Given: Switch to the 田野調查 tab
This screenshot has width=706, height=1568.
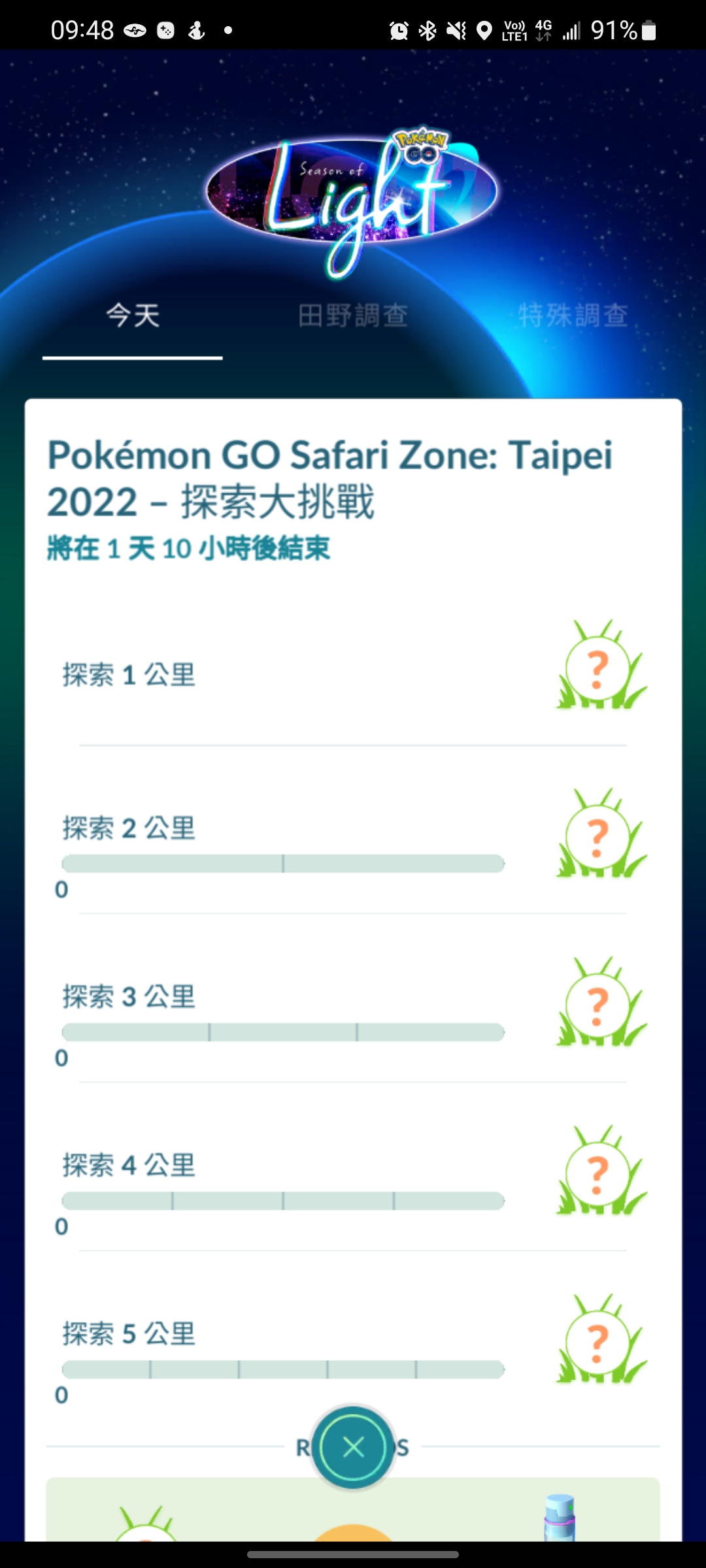Looking at the screenshot, I should (353, 316).
